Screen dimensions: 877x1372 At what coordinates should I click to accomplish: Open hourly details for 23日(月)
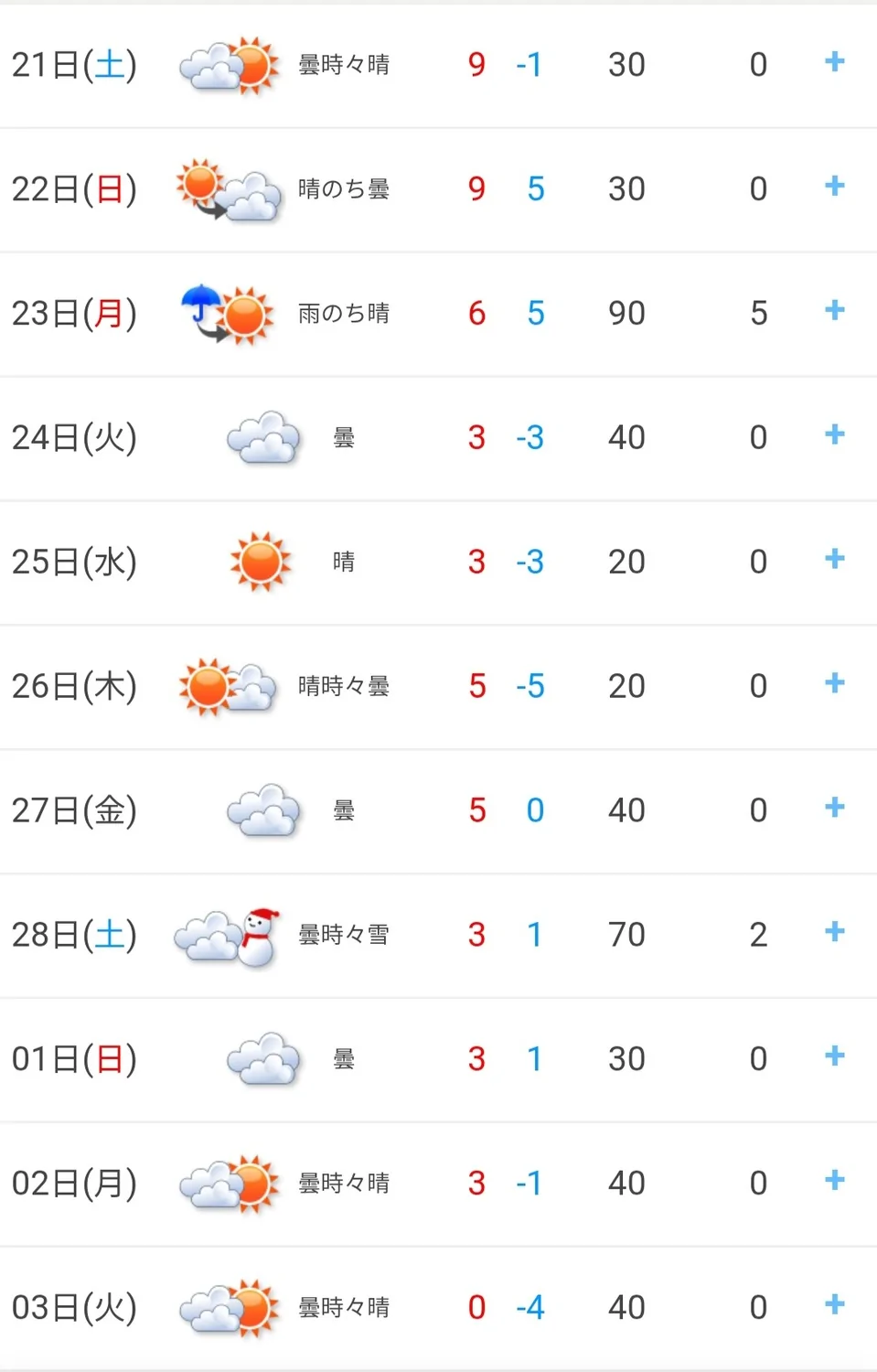834,311
